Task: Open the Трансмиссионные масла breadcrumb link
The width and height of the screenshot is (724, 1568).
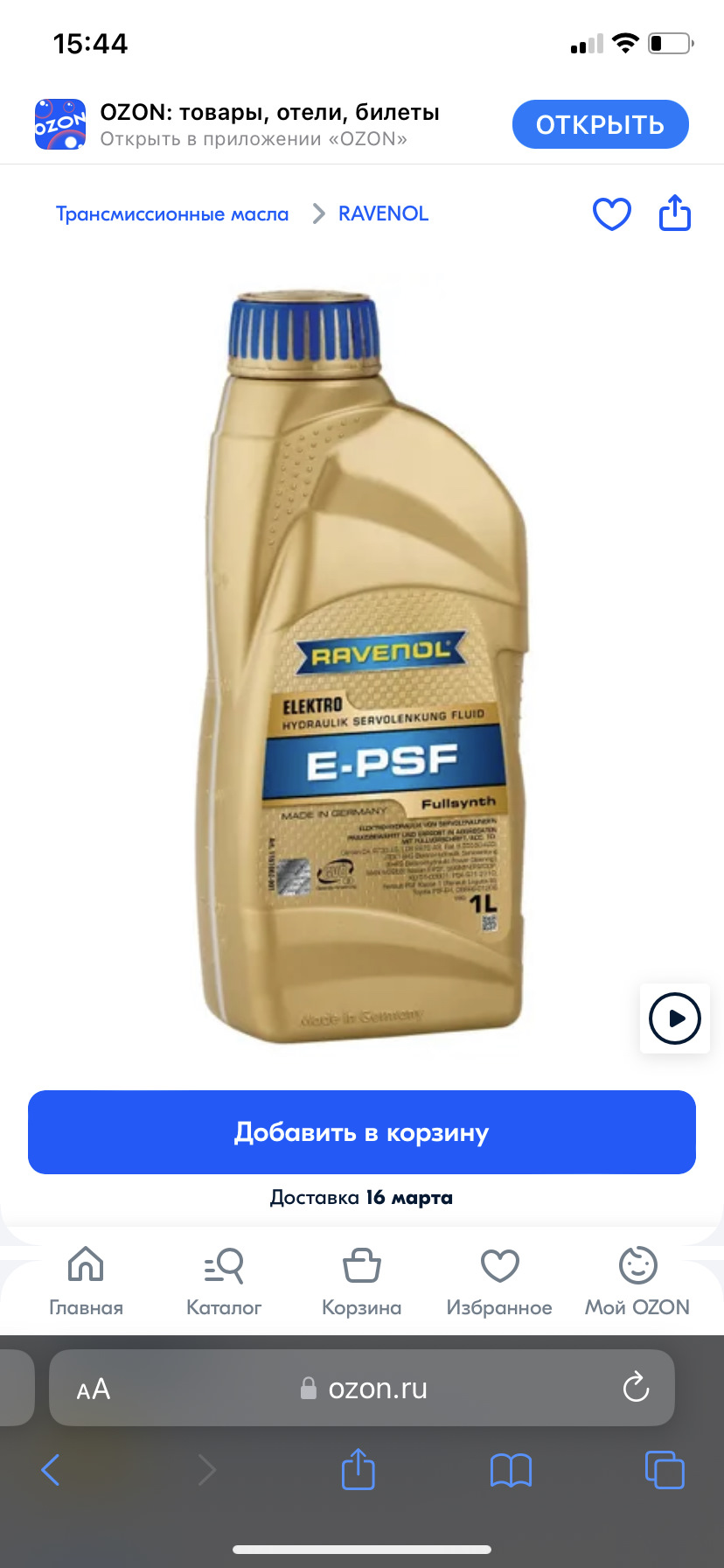Action: point(172,214)
